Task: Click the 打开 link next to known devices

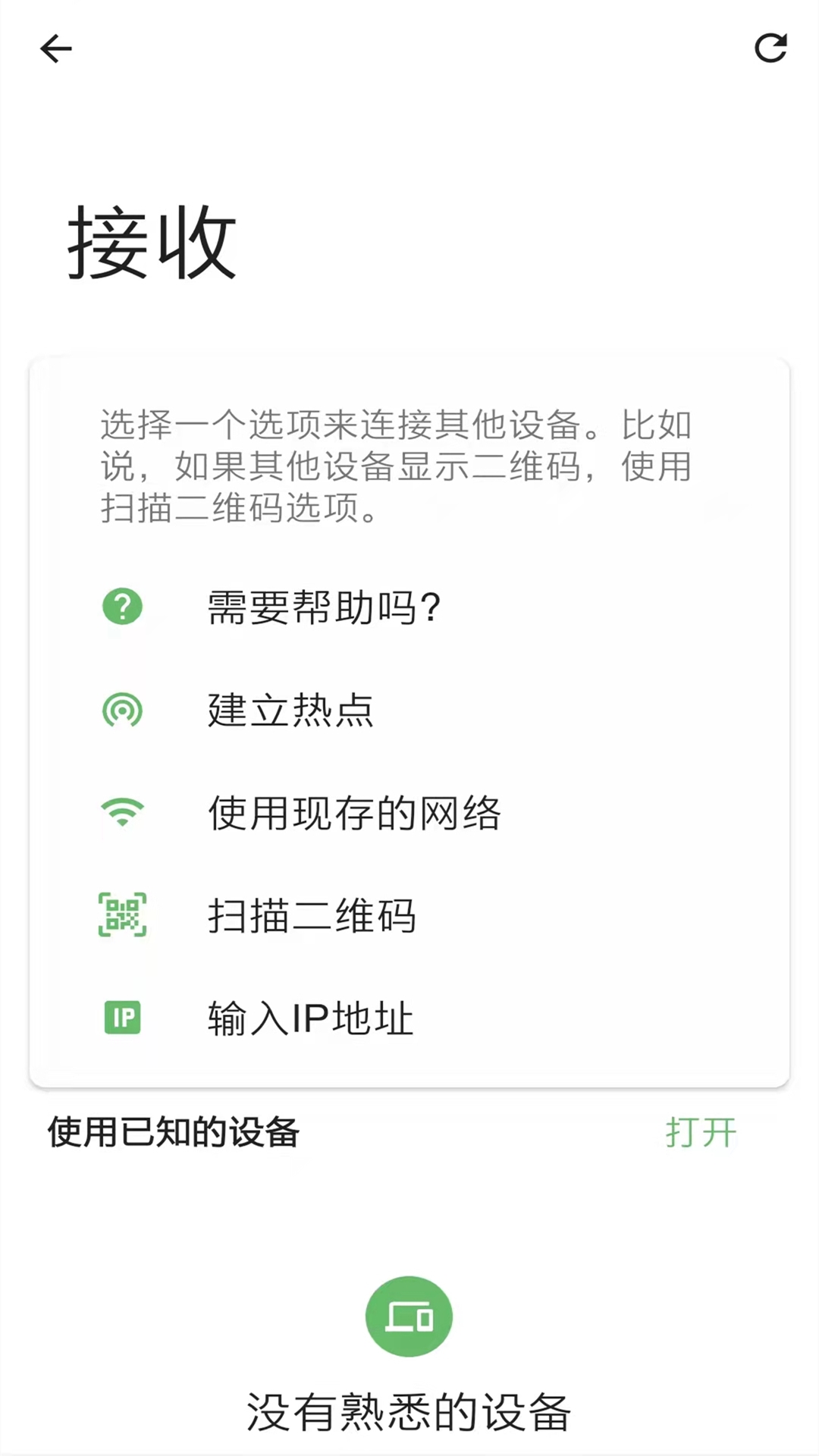Action: point(700,1131)
